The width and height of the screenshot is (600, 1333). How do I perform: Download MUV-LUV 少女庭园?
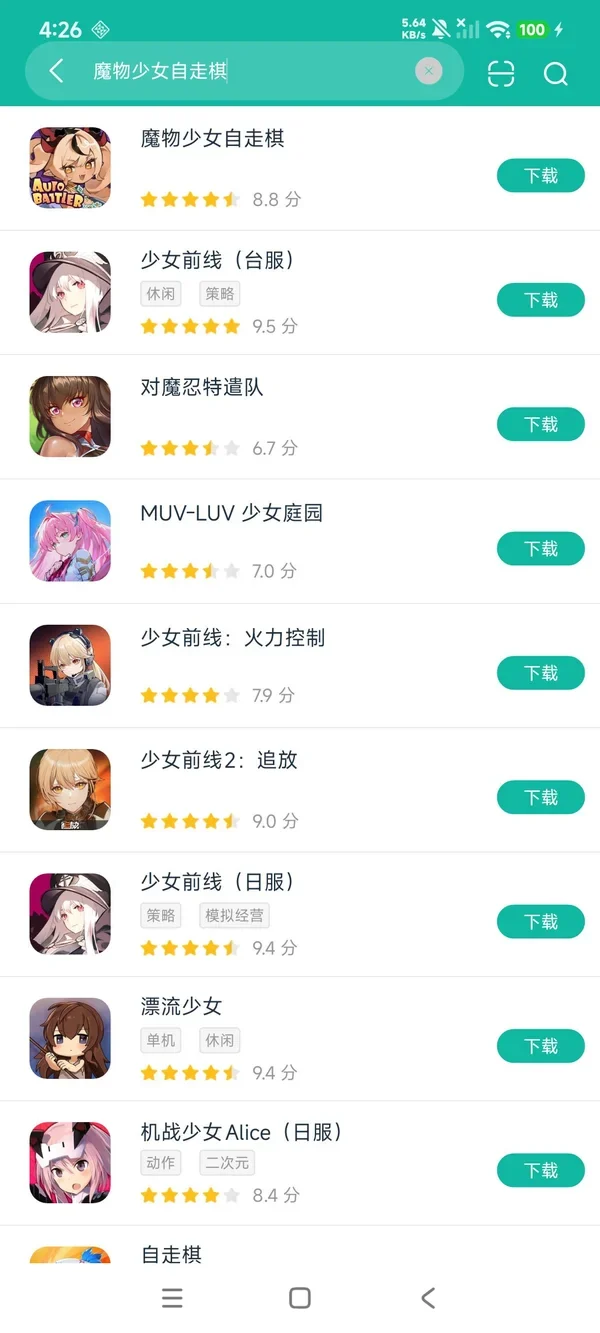pyautogui.click(x=541, y=549)
